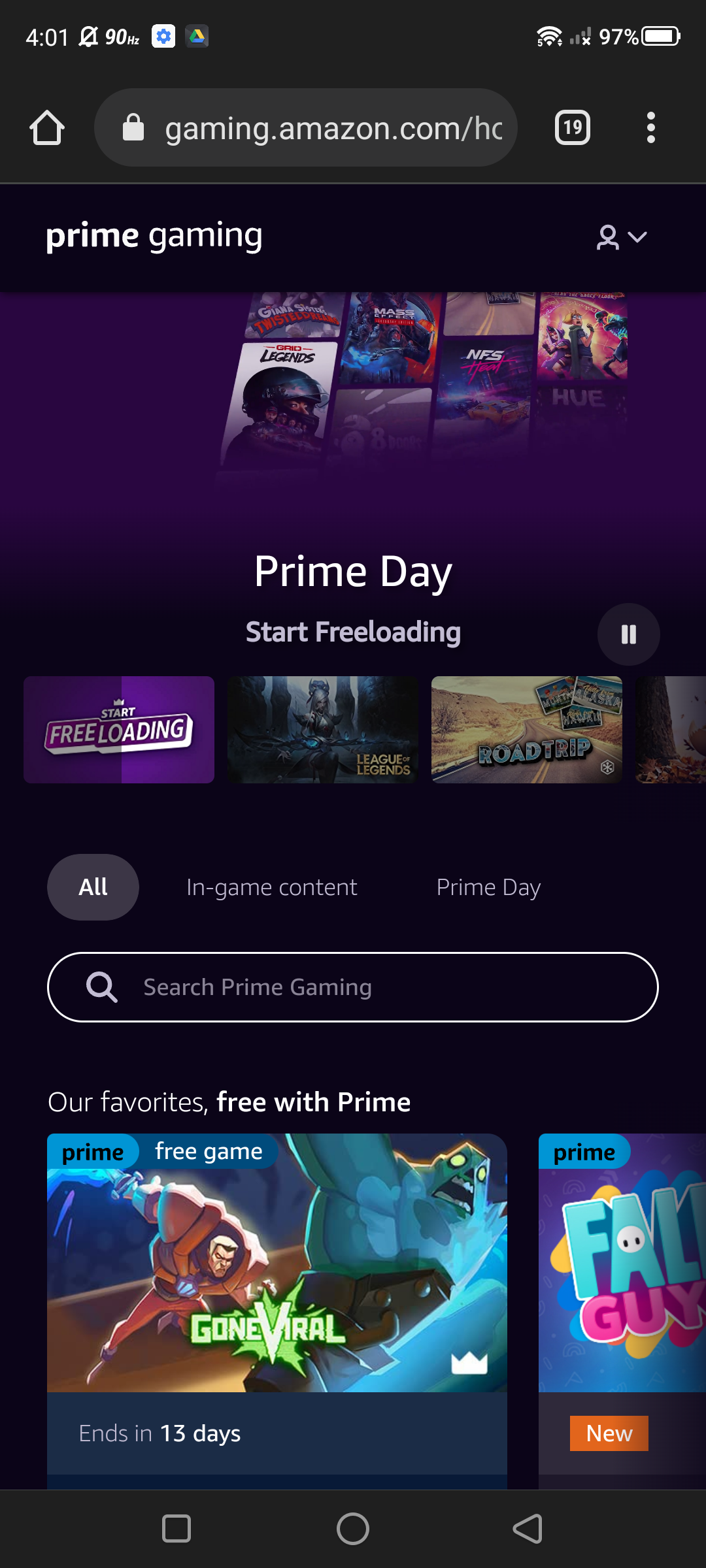Select the Start Freeloading carousel tile

pyautogui.click(x=119, y=730)
